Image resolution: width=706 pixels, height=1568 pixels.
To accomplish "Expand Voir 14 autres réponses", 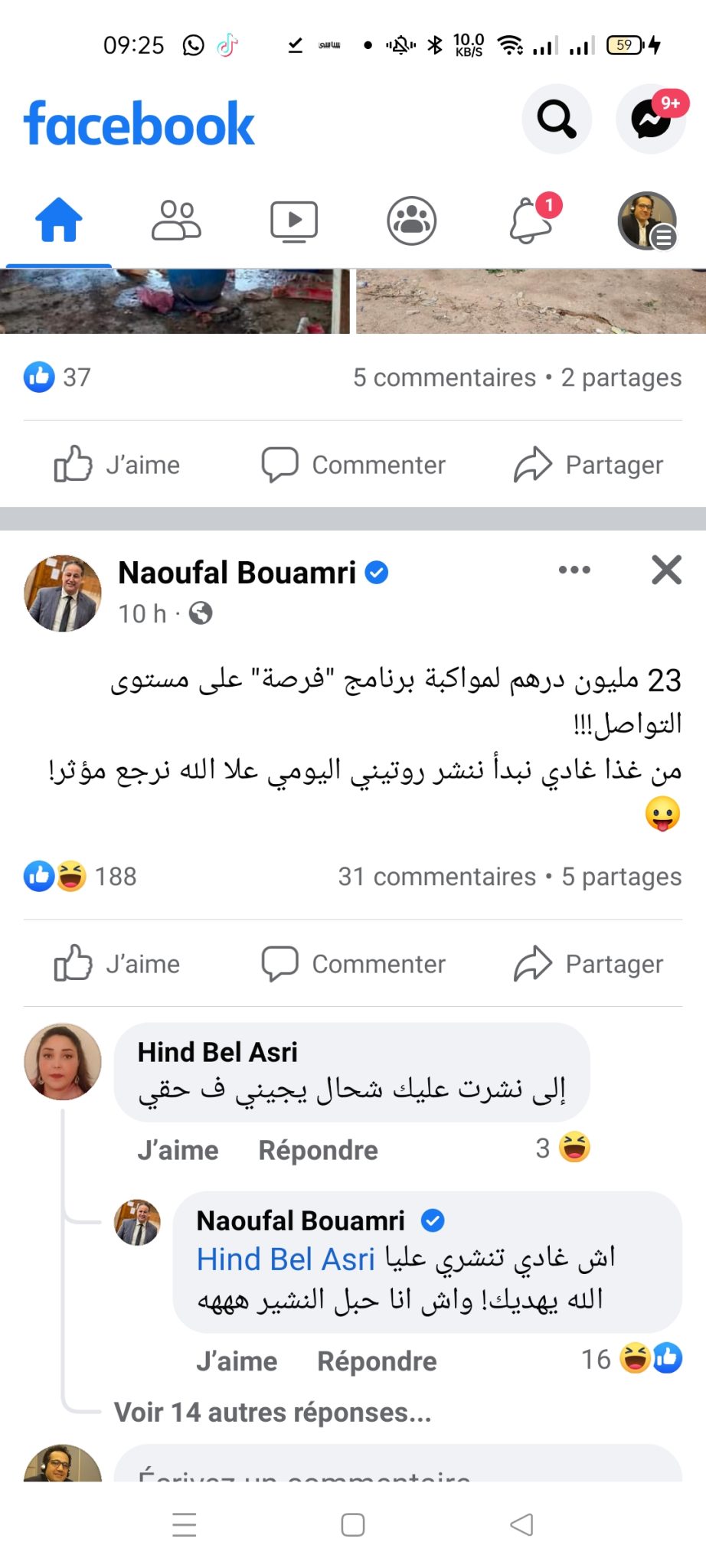I will pyautogui.click(x=273, y=1412).
